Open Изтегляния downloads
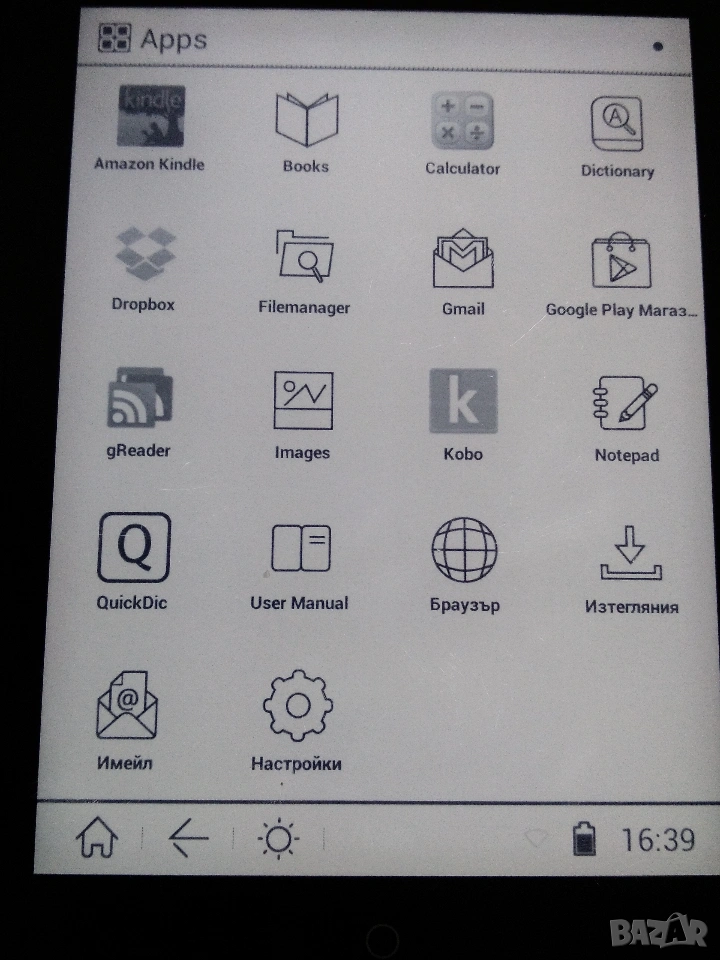Image resolution: width=720 pixels, height=960 pixels. point(631,554)
